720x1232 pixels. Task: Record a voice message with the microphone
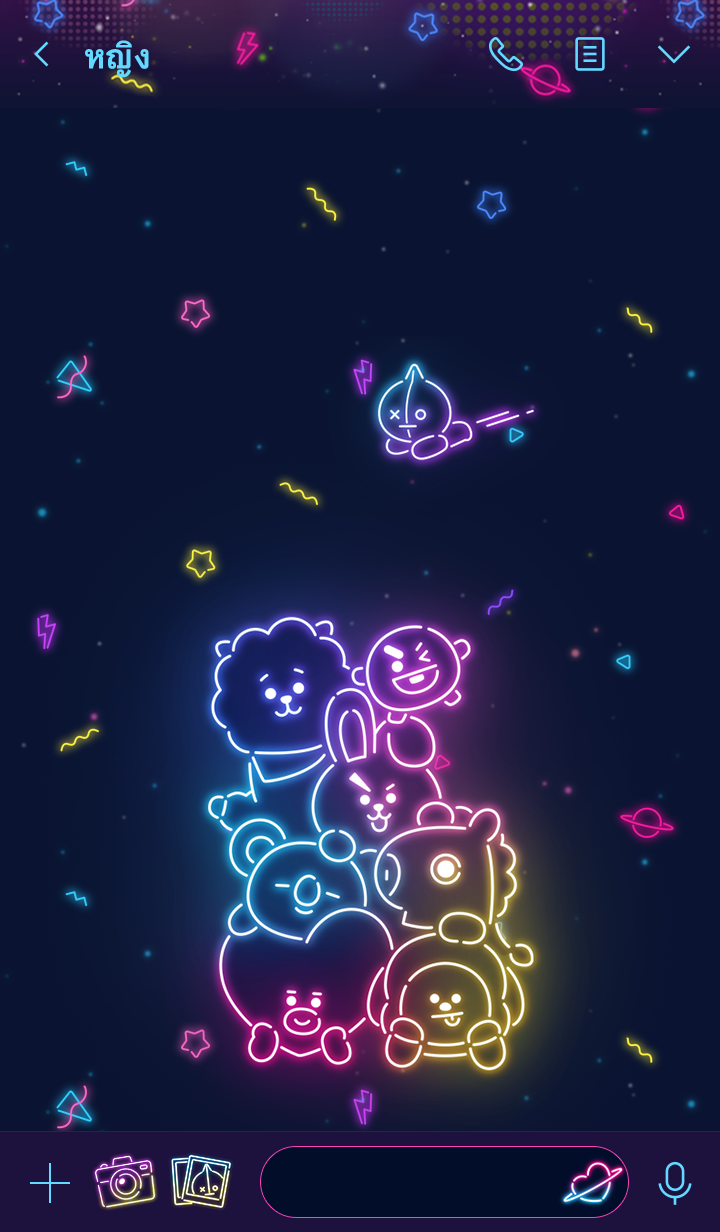pyautogui.click(x=675, y=1182)
